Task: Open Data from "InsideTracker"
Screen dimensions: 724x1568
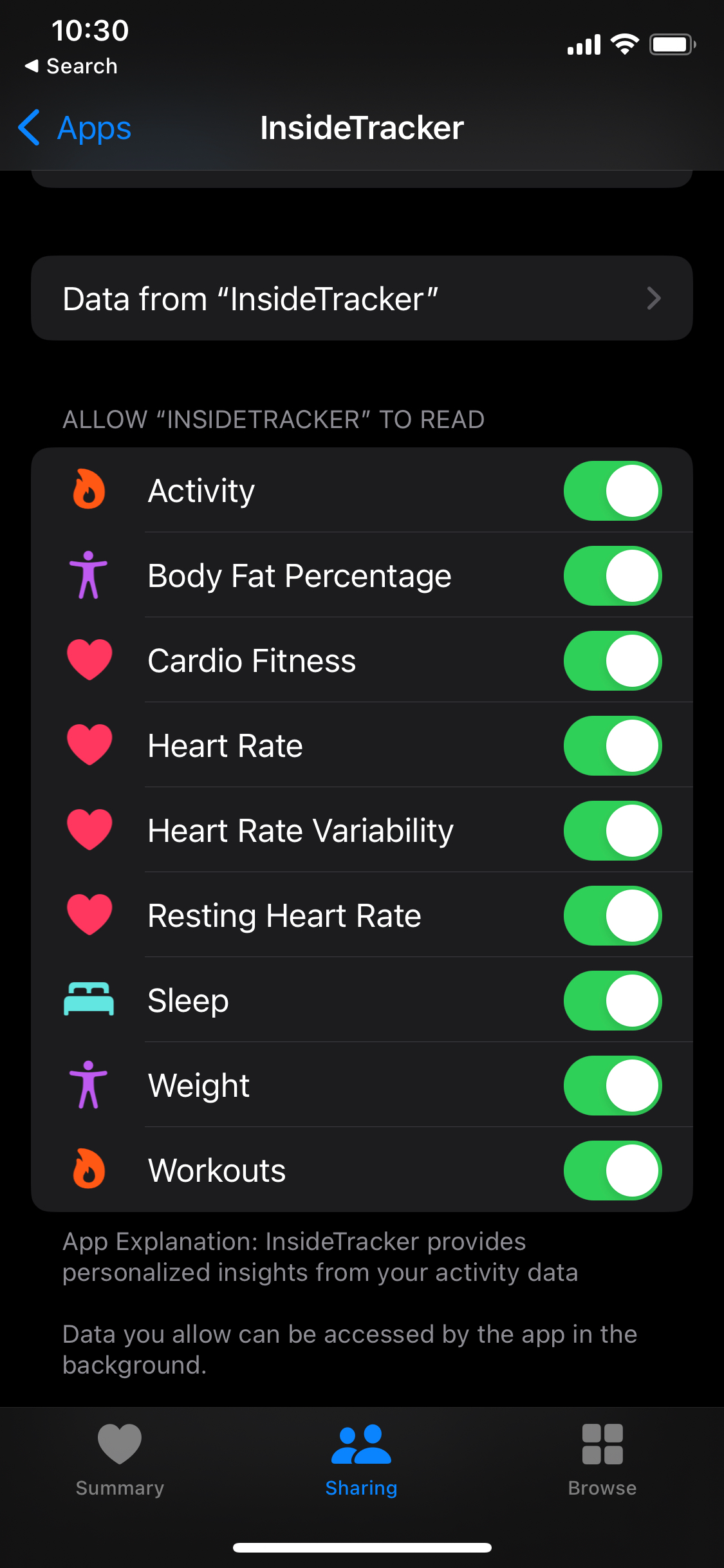Action: click(362, 298)
